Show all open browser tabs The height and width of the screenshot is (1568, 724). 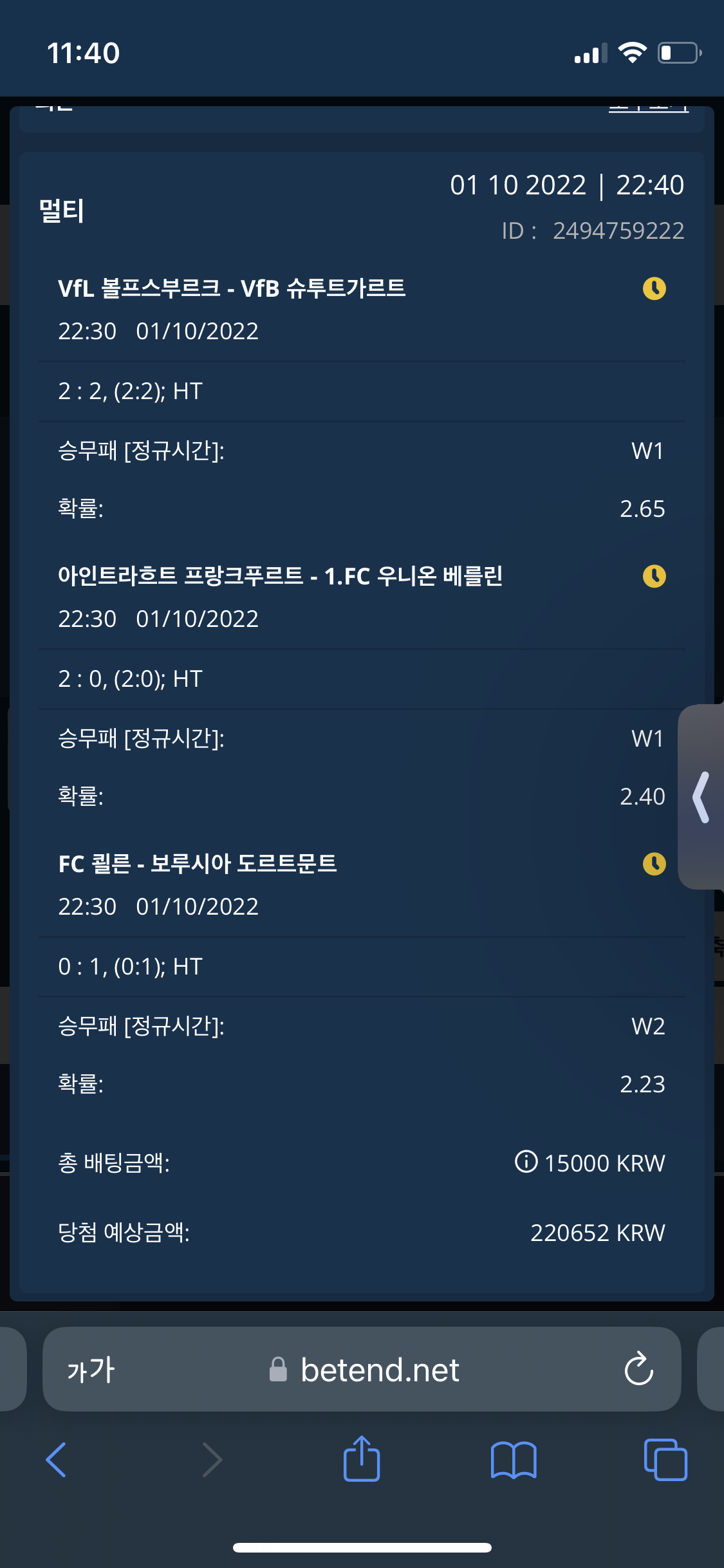pyautogui.click(x=665, y=1460)
